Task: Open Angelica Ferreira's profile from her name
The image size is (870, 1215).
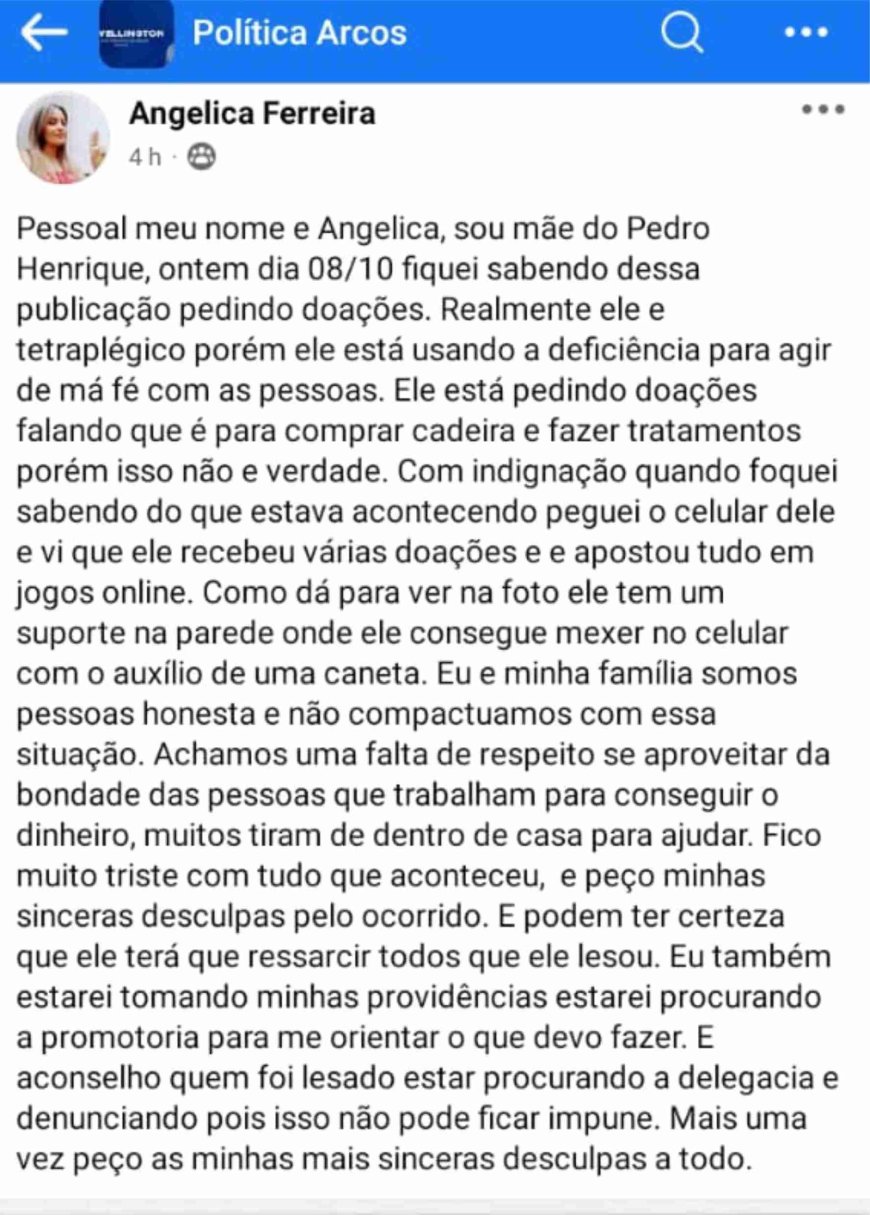Action: click(252, 114)
